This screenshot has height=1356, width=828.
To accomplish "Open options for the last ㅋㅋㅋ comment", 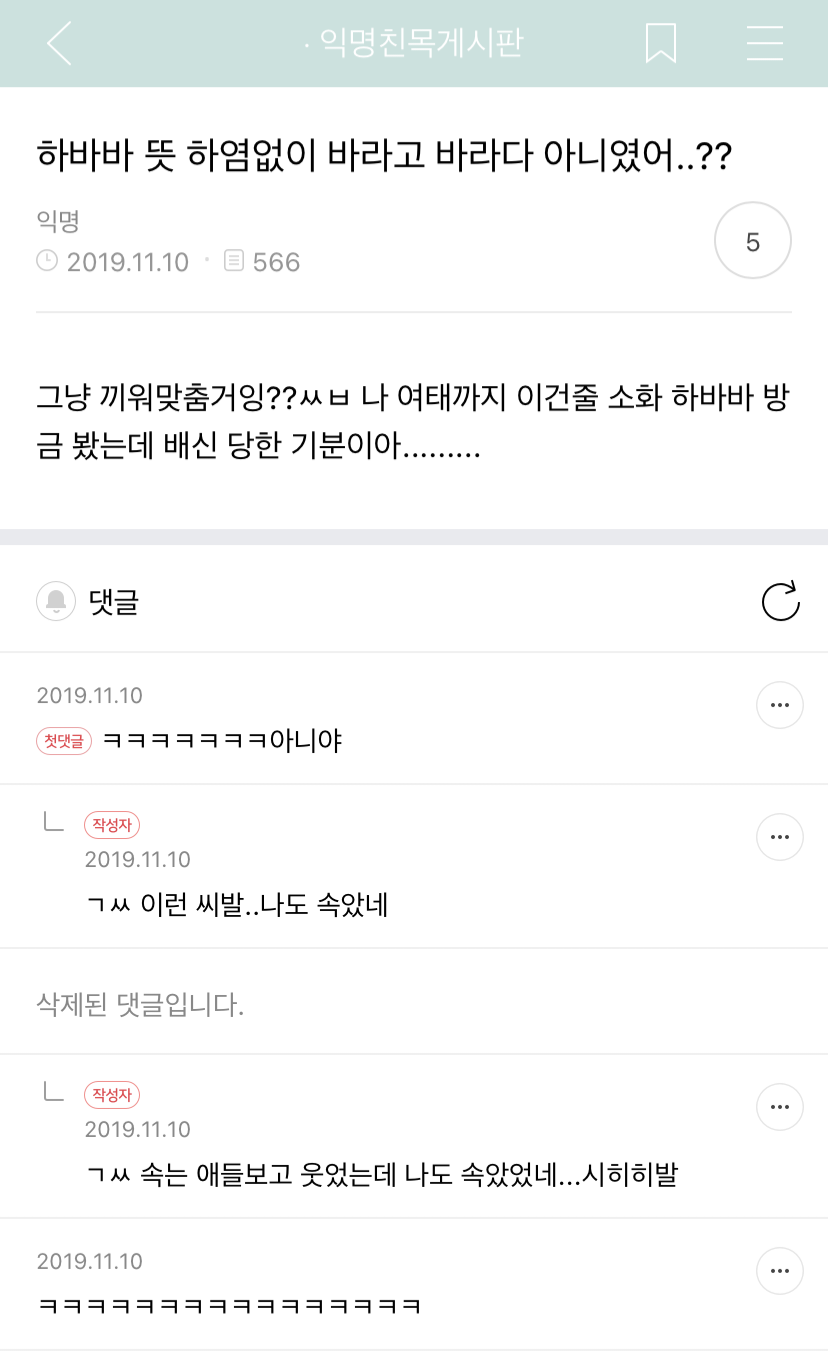I will point(780,1272).
